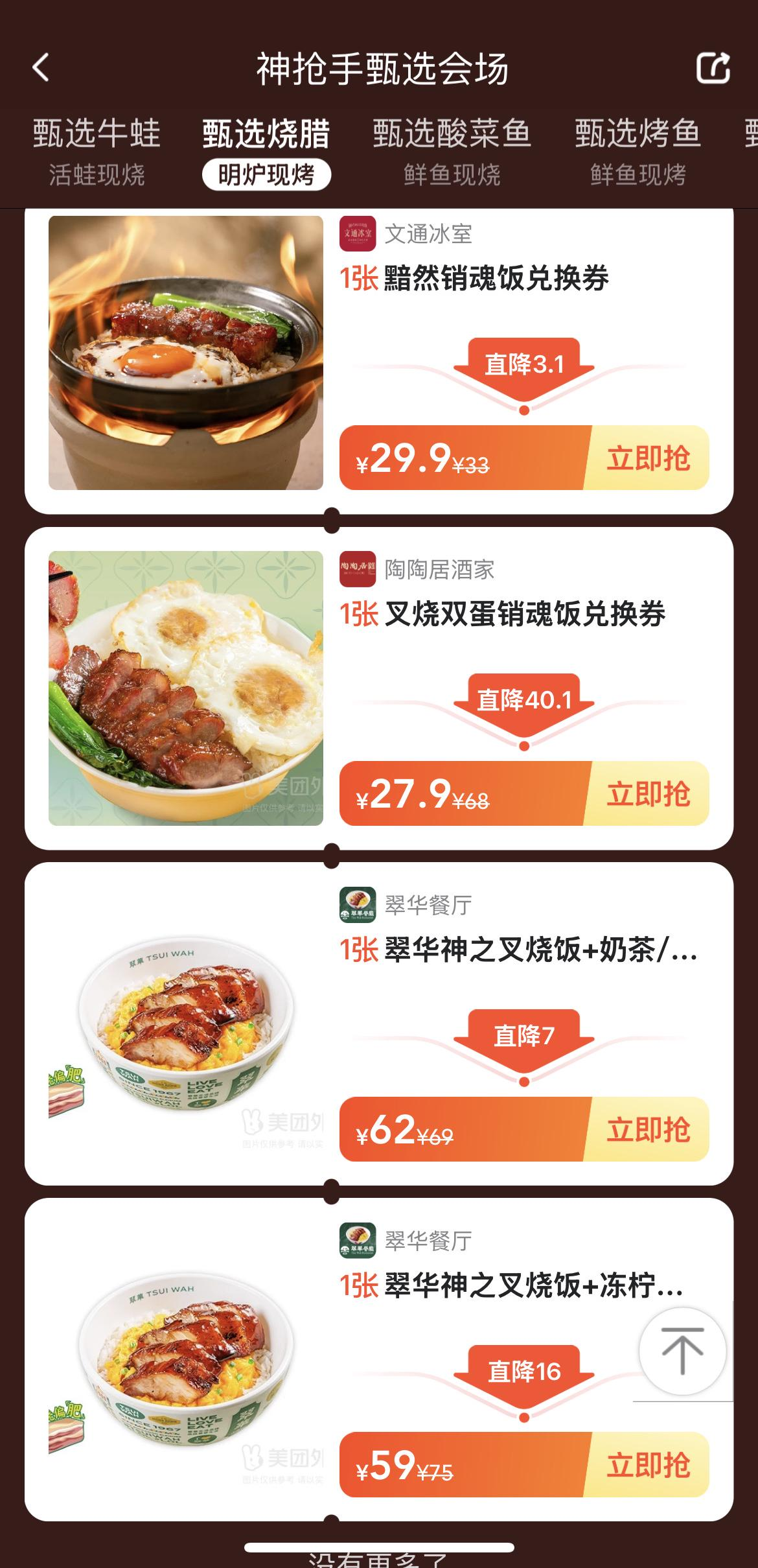
Task: Tap 立即抢 on the ¥62 翠华 deal
Action: (648, 1130)
